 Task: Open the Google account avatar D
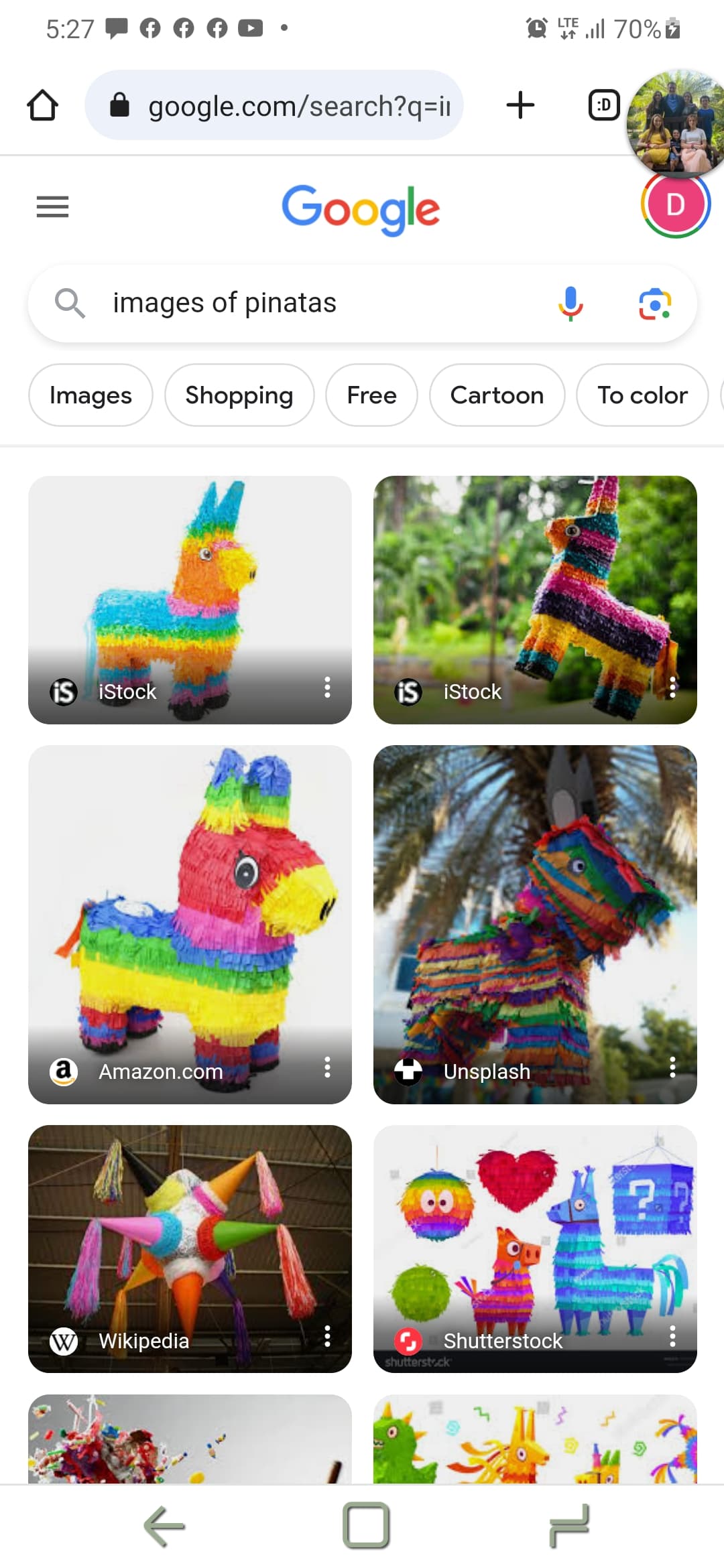pos(675,205)
